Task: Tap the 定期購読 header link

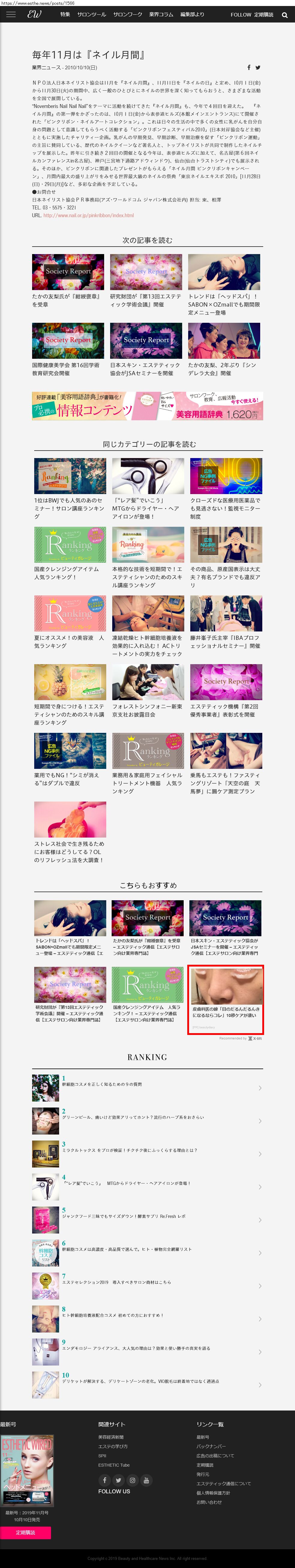Action: (x=264, y=15)
